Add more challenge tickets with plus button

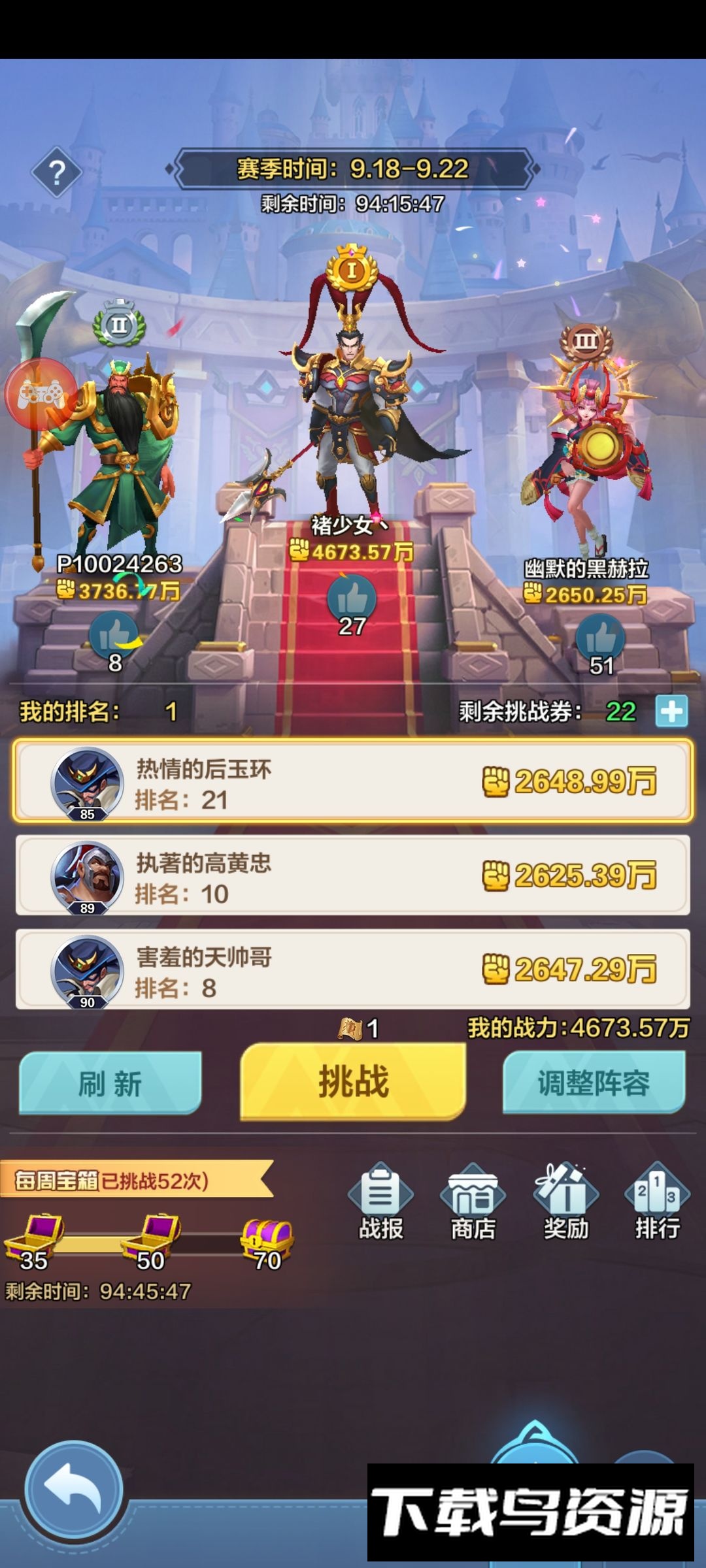point(671,711)
